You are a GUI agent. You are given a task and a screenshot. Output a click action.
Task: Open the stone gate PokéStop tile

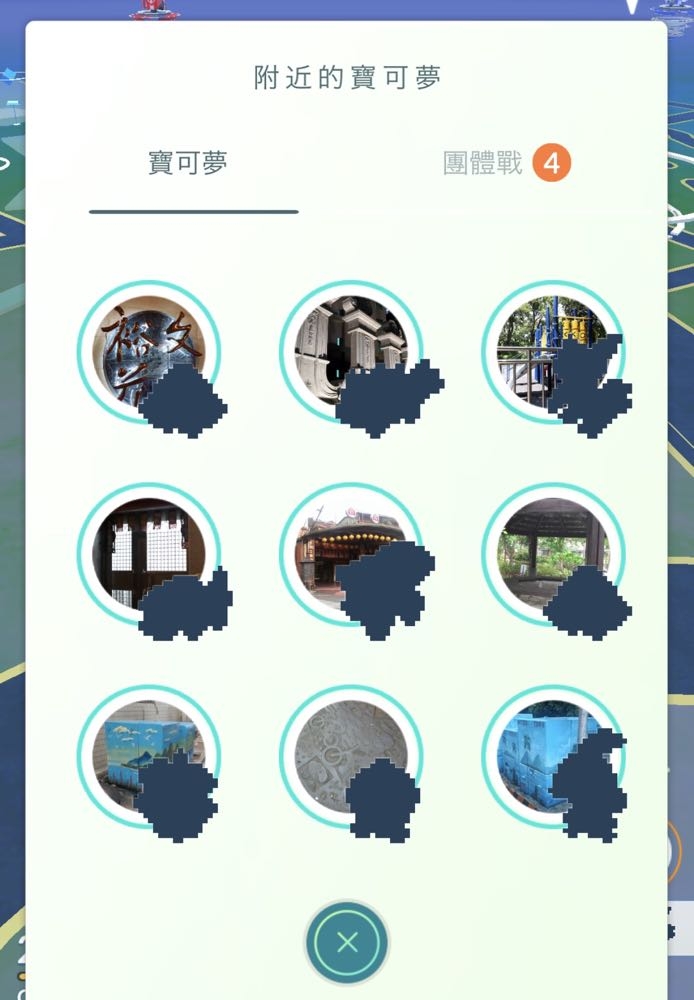tap(351, 352)
